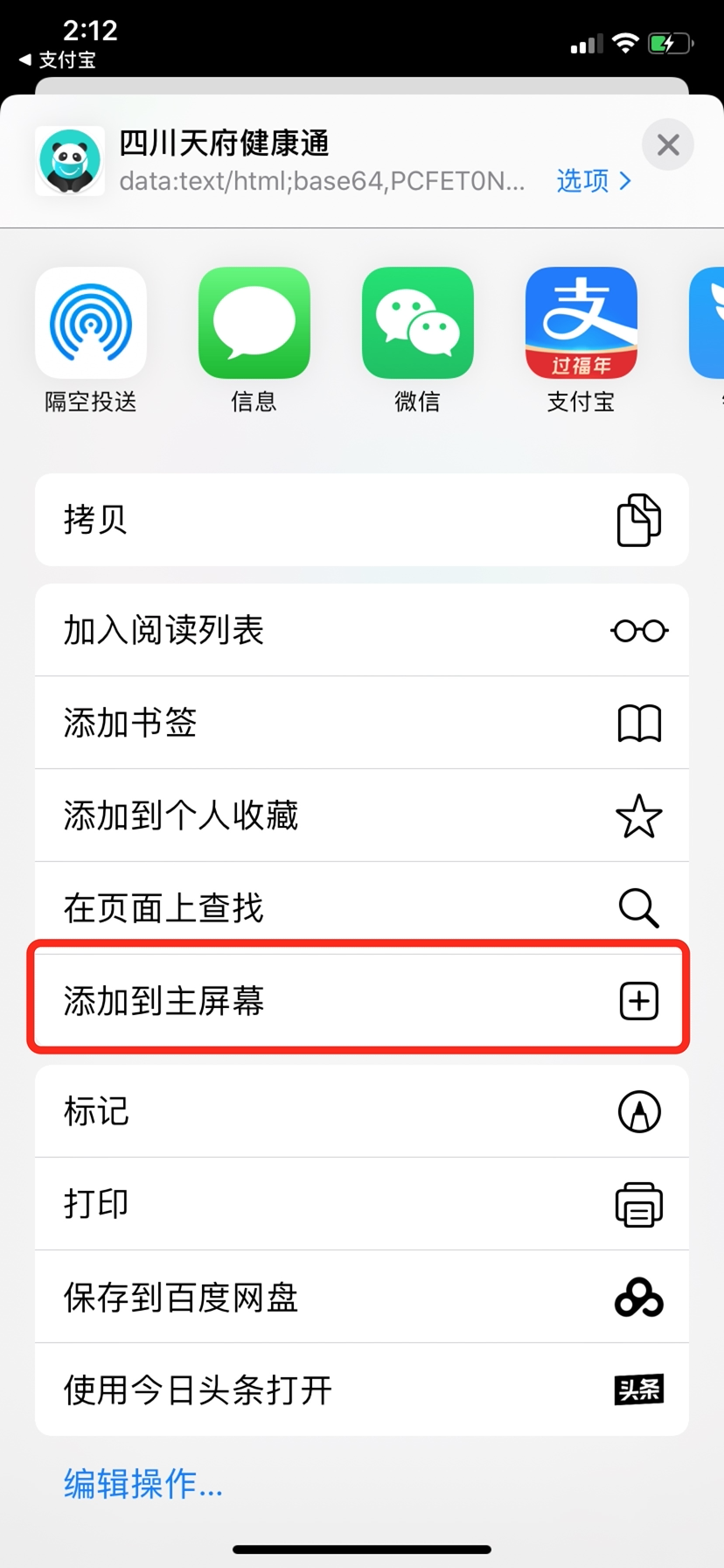Share through the 信息 Messages app icon

click(x=254, y=322)
